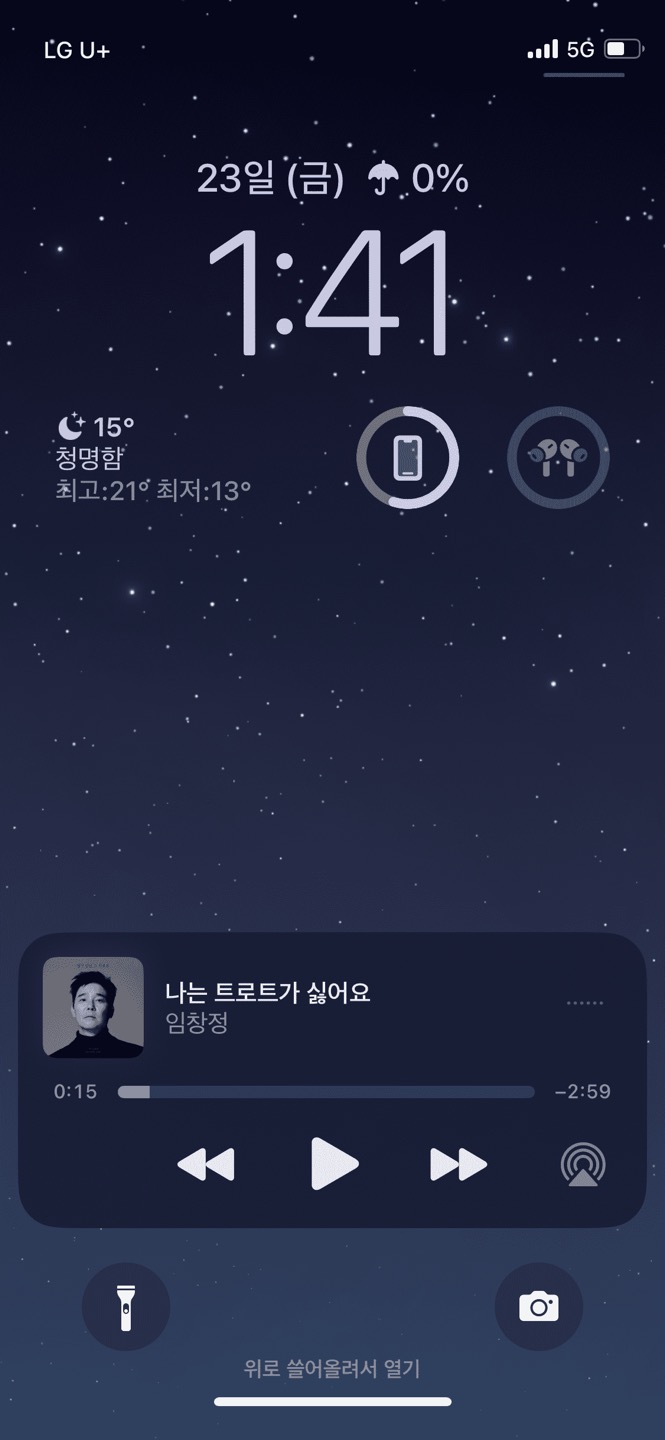Open the weather widget showing 15°
665x1440 pixels.
point(153,459)
